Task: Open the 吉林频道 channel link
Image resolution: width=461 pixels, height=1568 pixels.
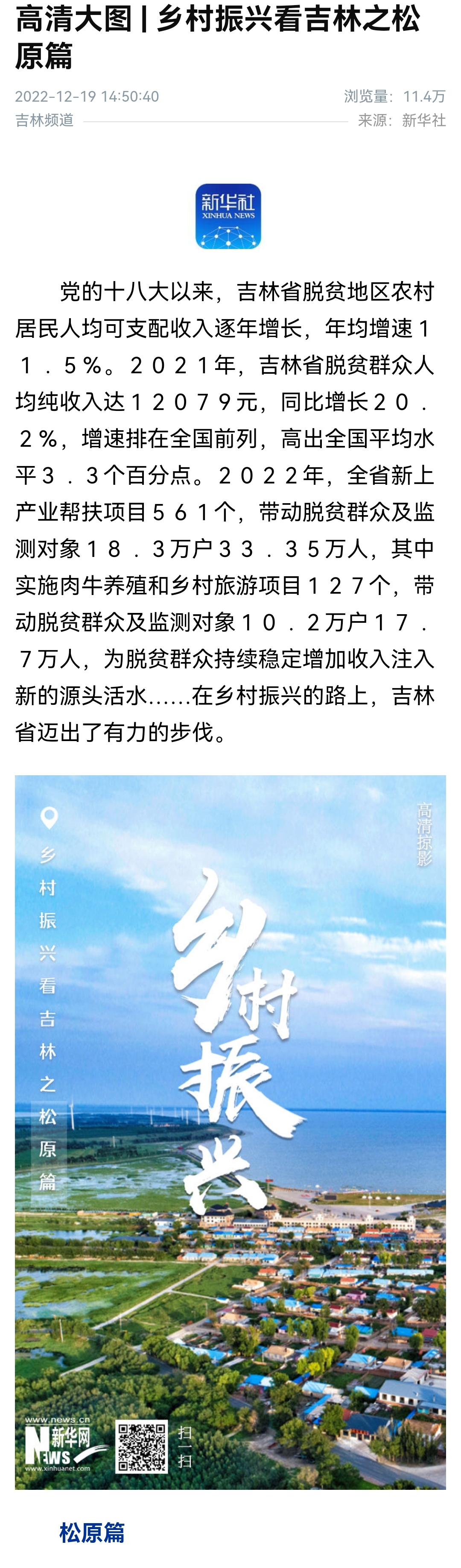Action: tap(44, 120)
